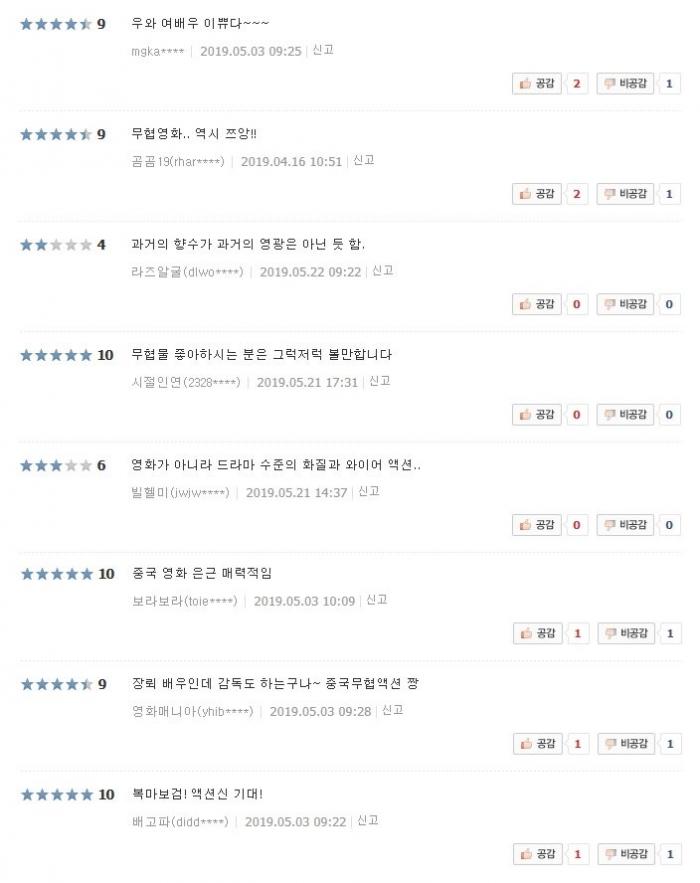The image size is (700, 883).
Task: Tap 공감 on 배고파's review
Action: [x=537, y=854]
